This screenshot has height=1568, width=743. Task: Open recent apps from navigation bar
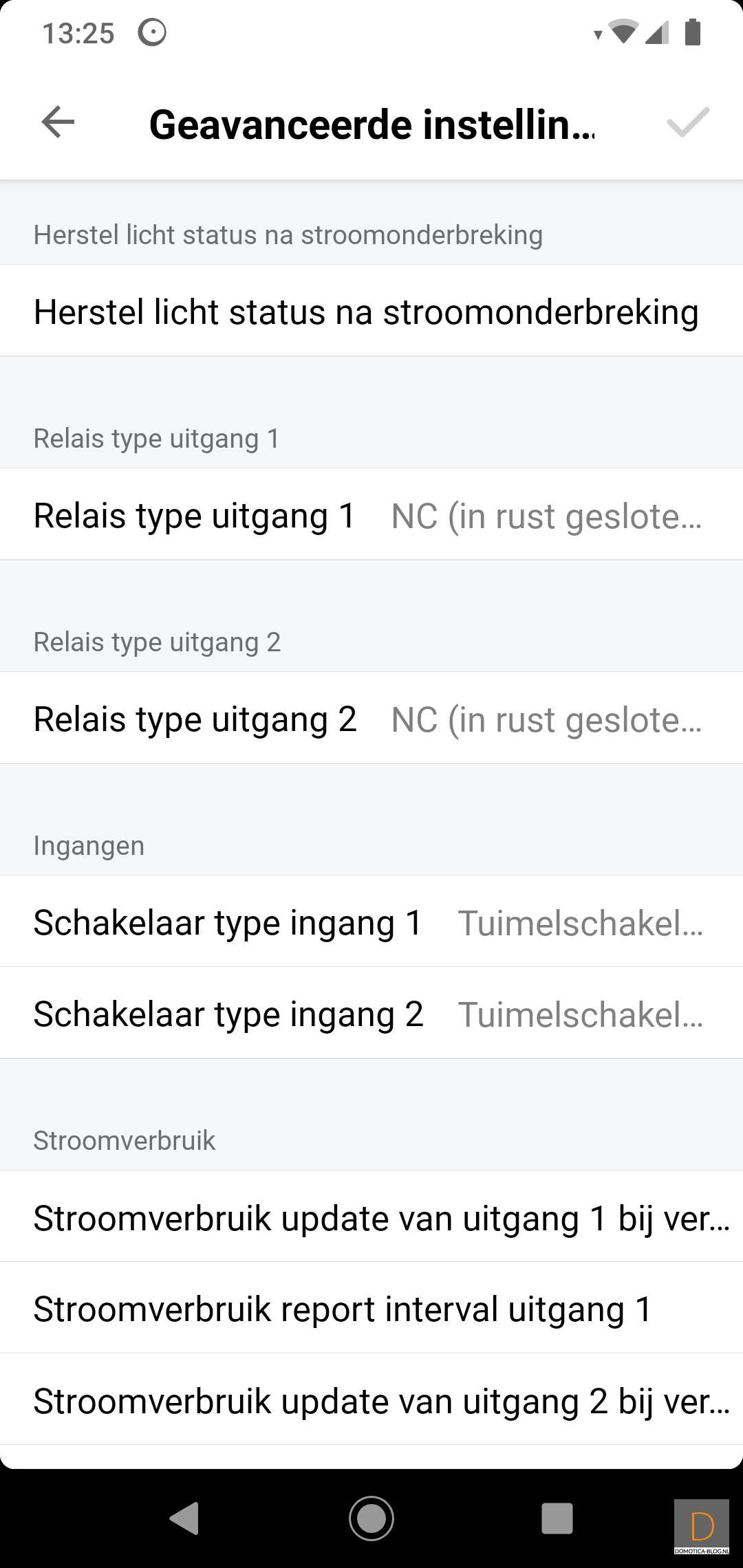(557, 1518)
